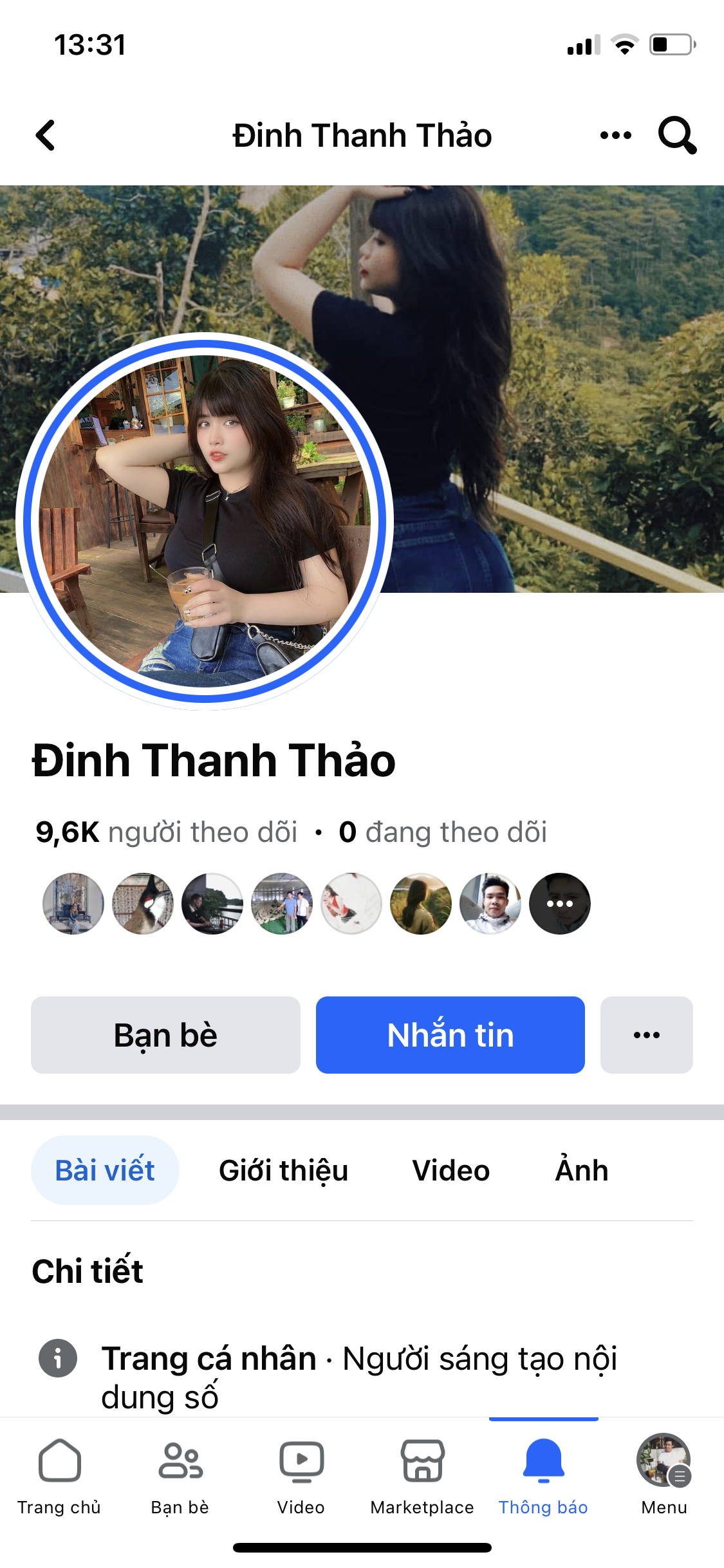Select the Bài viết tab
The height and width of the screenshot is (1568, 724).
[105, 1170]
